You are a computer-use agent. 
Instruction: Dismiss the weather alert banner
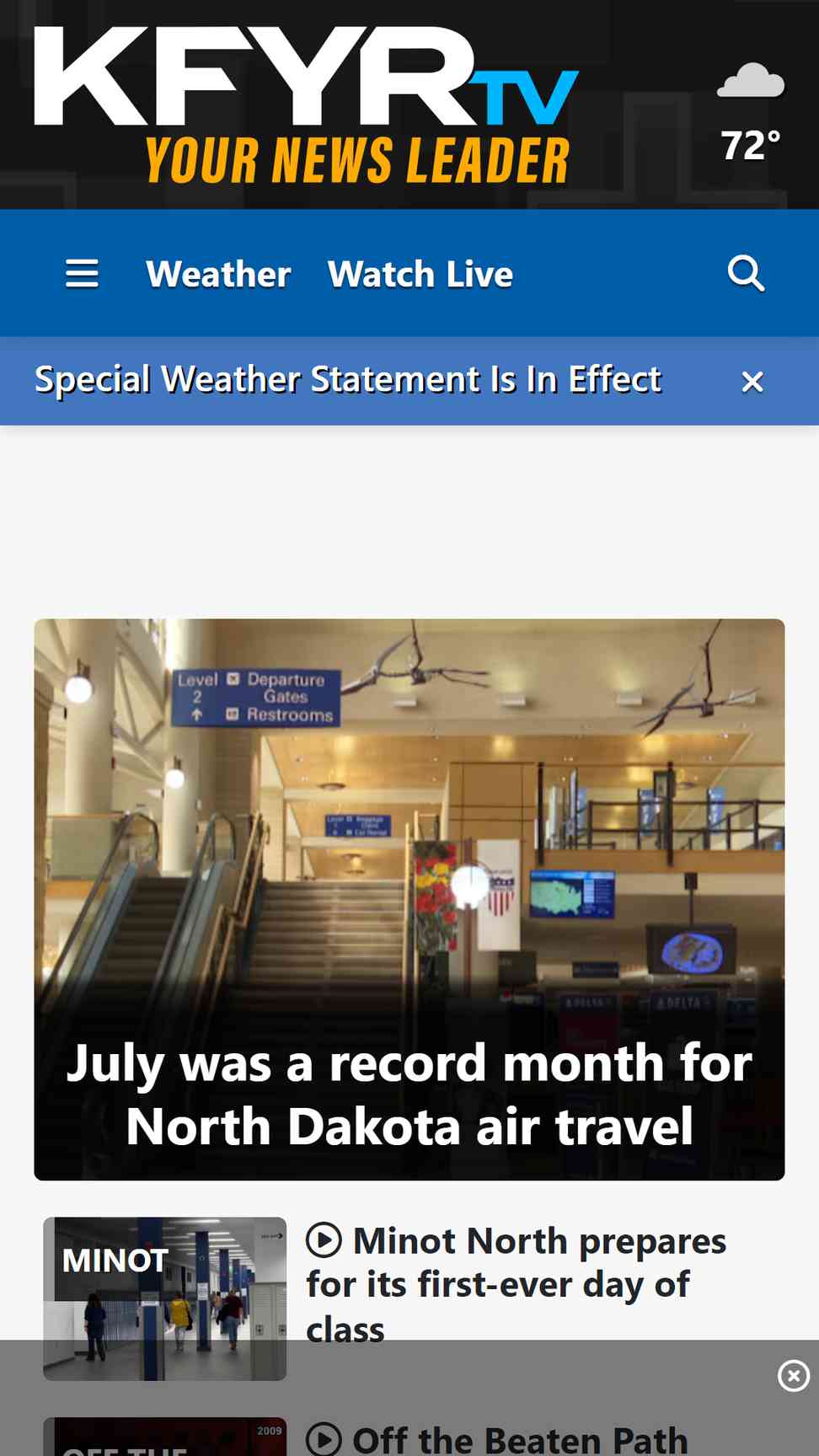(752, 382)
